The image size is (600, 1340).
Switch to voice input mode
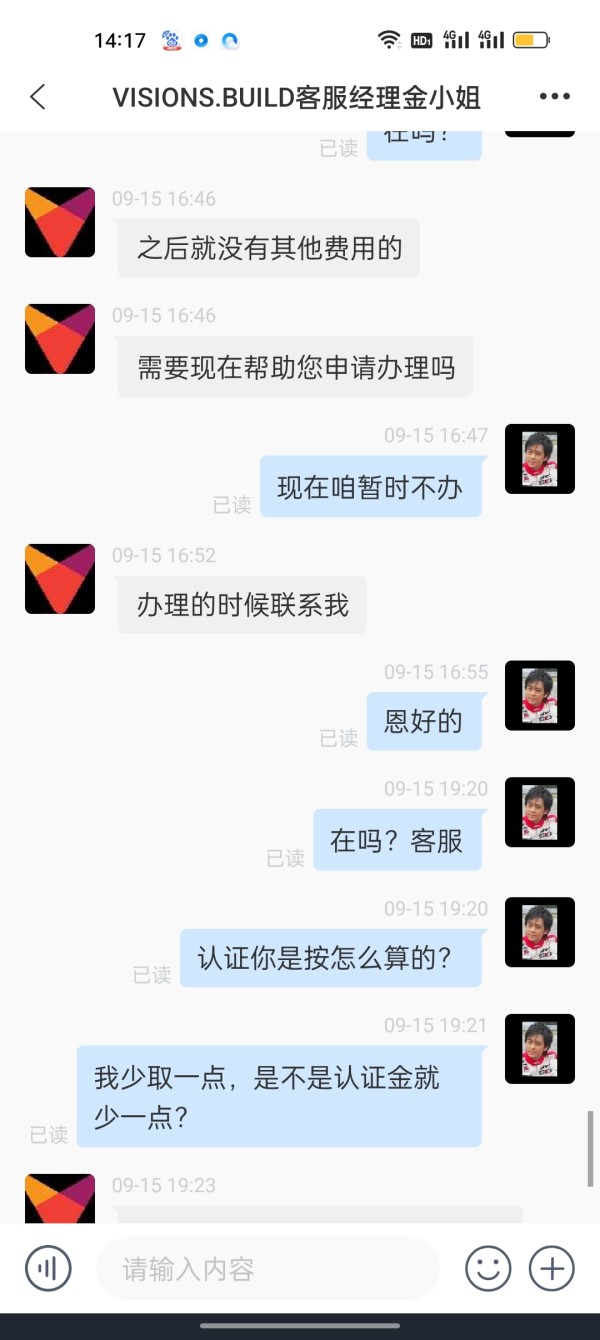[x=48, y=1269]
